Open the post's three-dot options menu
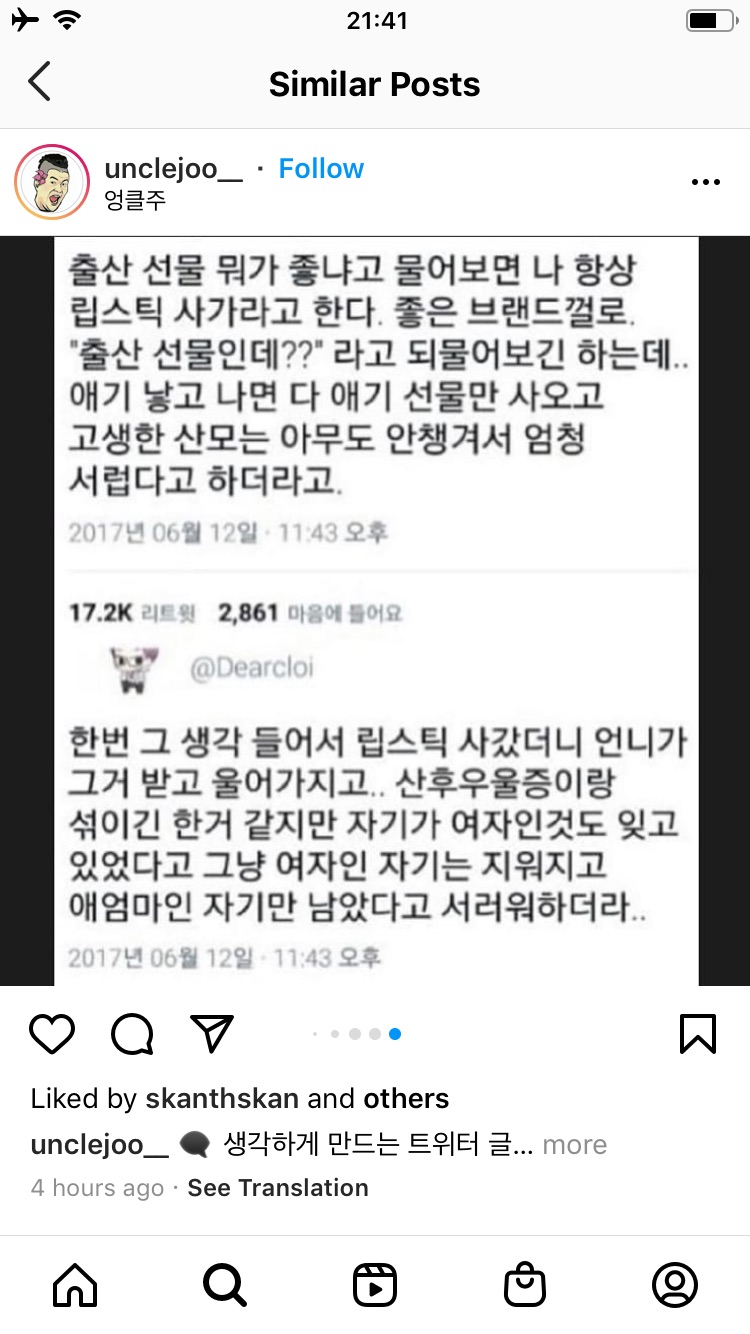 click(706, 182)
